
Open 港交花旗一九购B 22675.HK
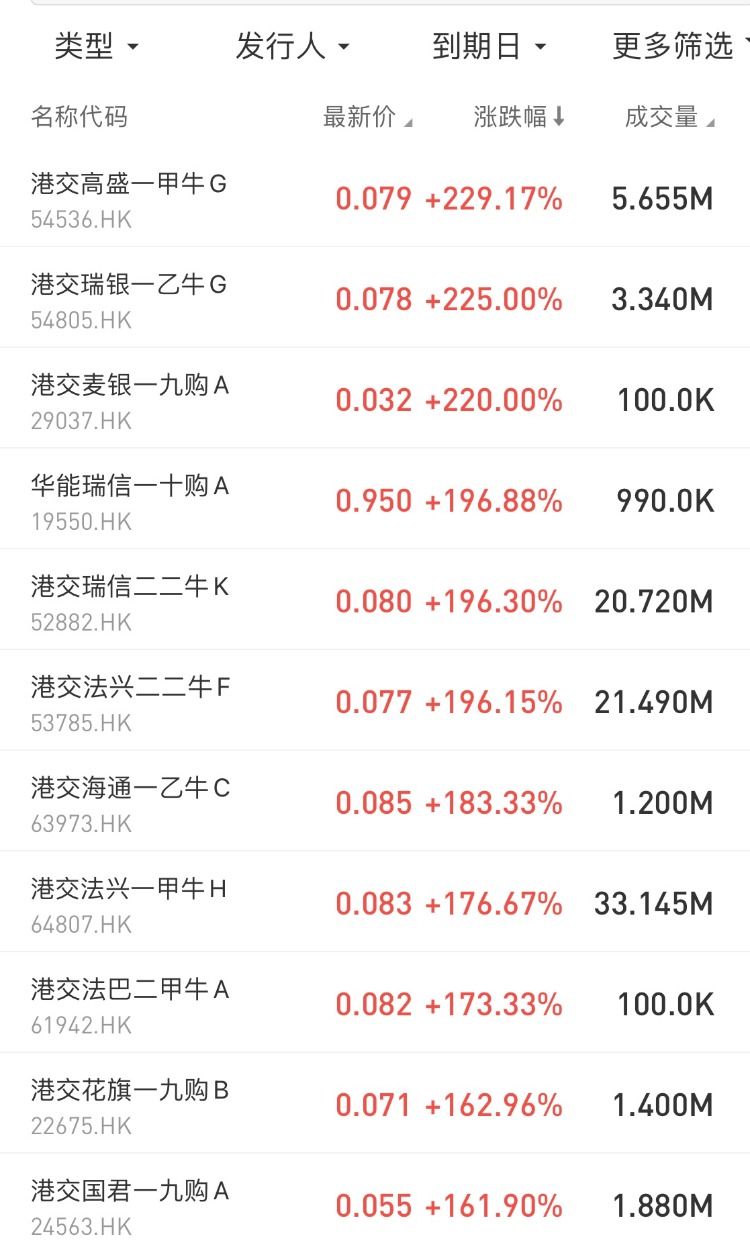[x=130, y=1105]
